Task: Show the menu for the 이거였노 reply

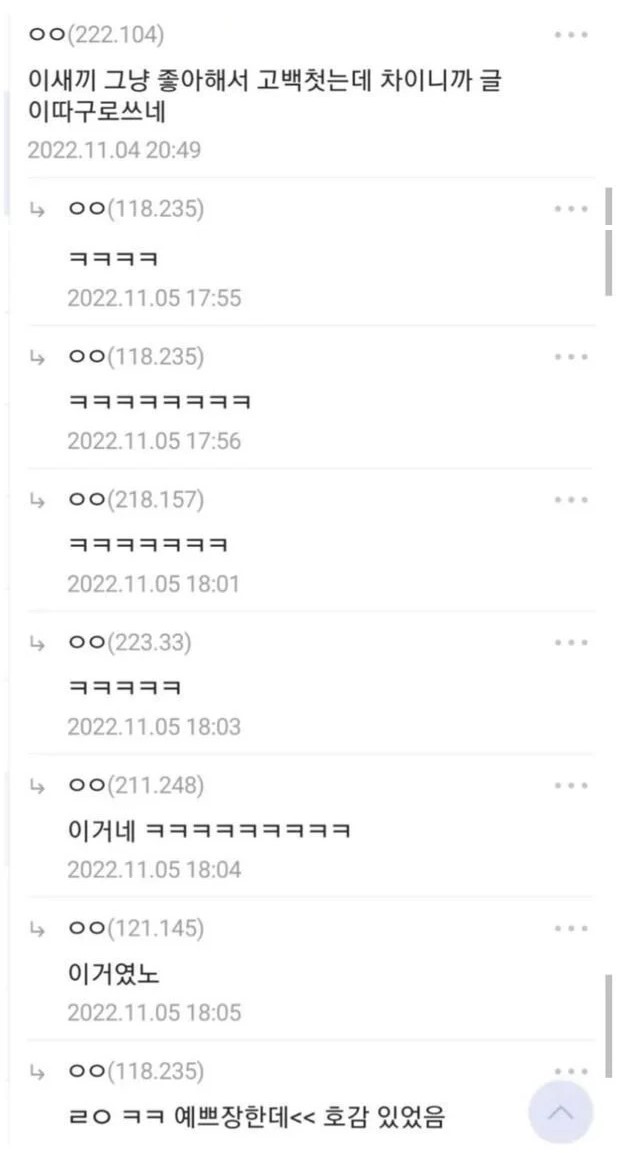Action: point(570,929)
